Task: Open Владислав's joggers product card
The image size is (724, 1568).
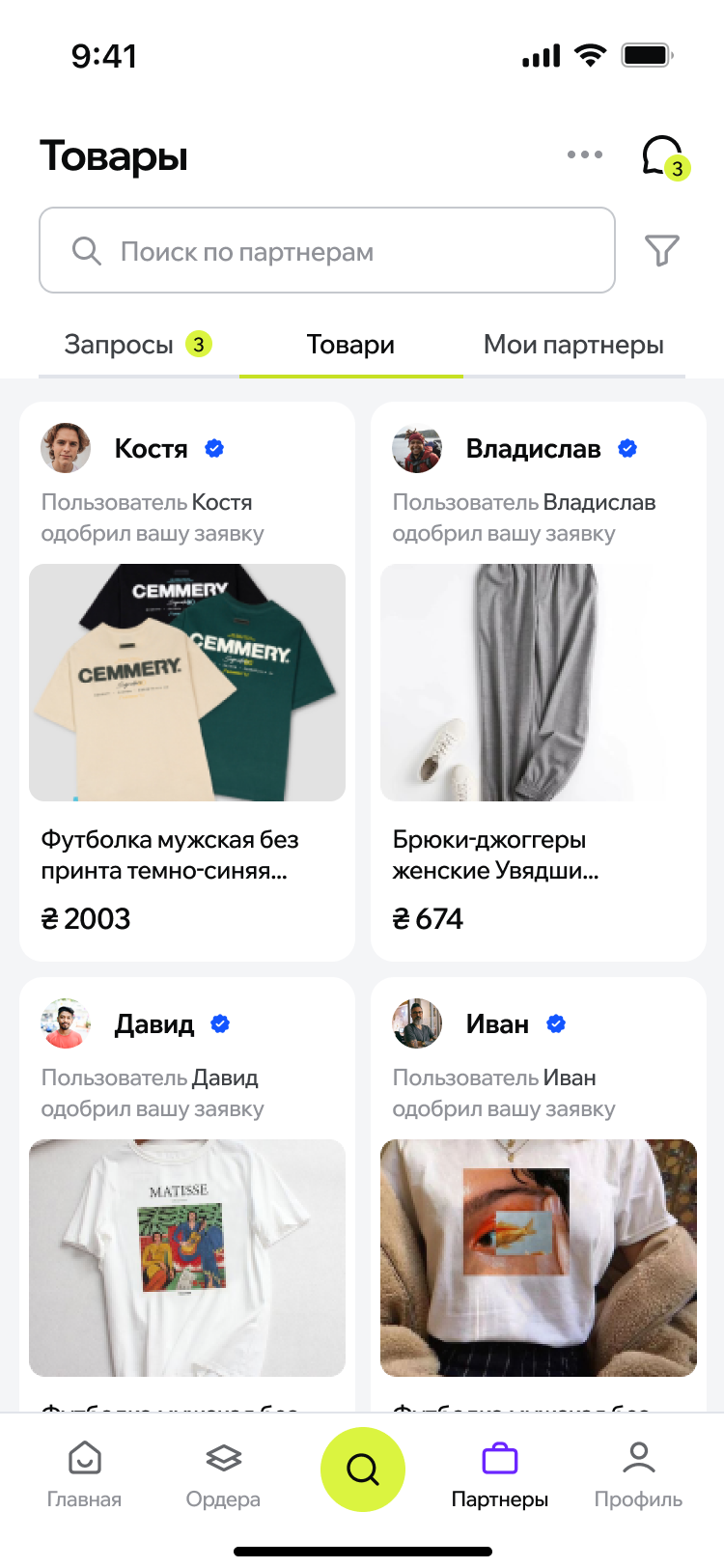Action: point(539,682)
